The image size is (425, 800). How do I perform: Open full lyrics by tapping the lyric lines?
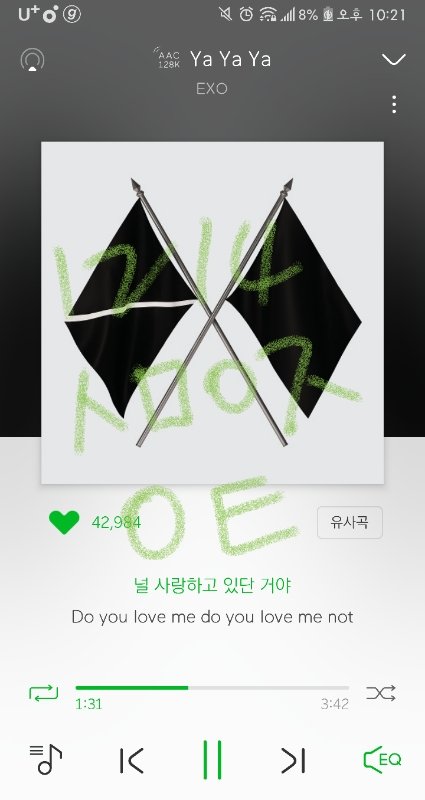pyautogui.click(x=212, y=601)
